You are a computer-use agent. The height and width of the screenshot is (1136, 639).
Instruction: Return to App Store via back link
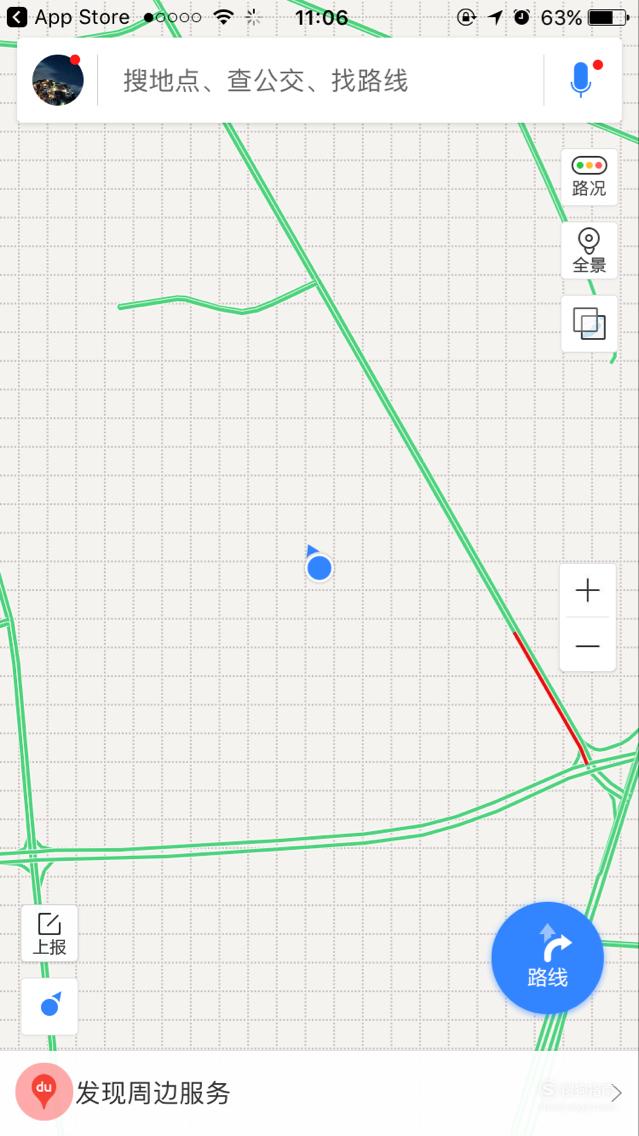(x=68, y=17)
